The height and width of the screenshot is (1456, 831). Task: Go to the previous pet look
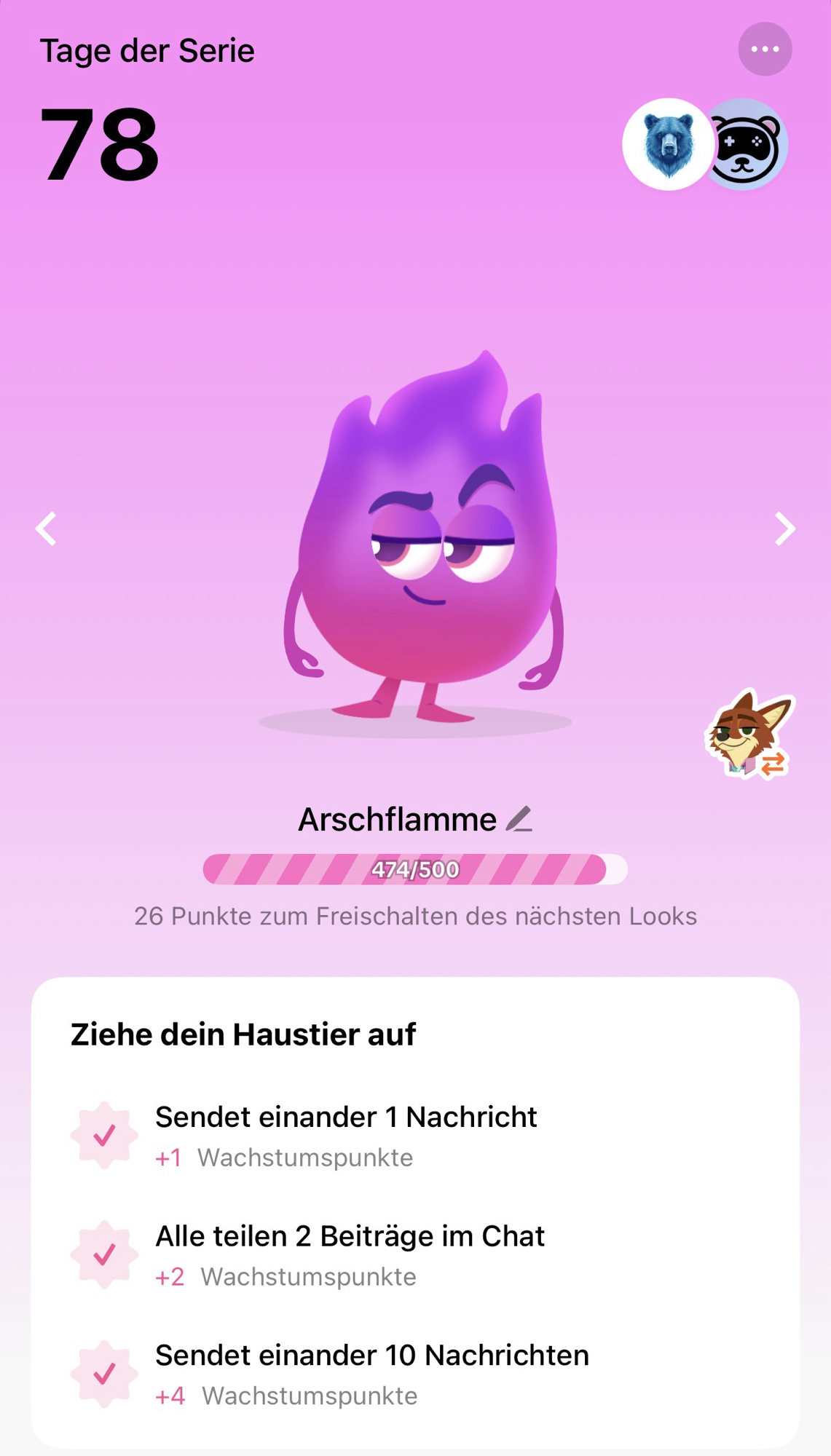click(x=47, y=529)
